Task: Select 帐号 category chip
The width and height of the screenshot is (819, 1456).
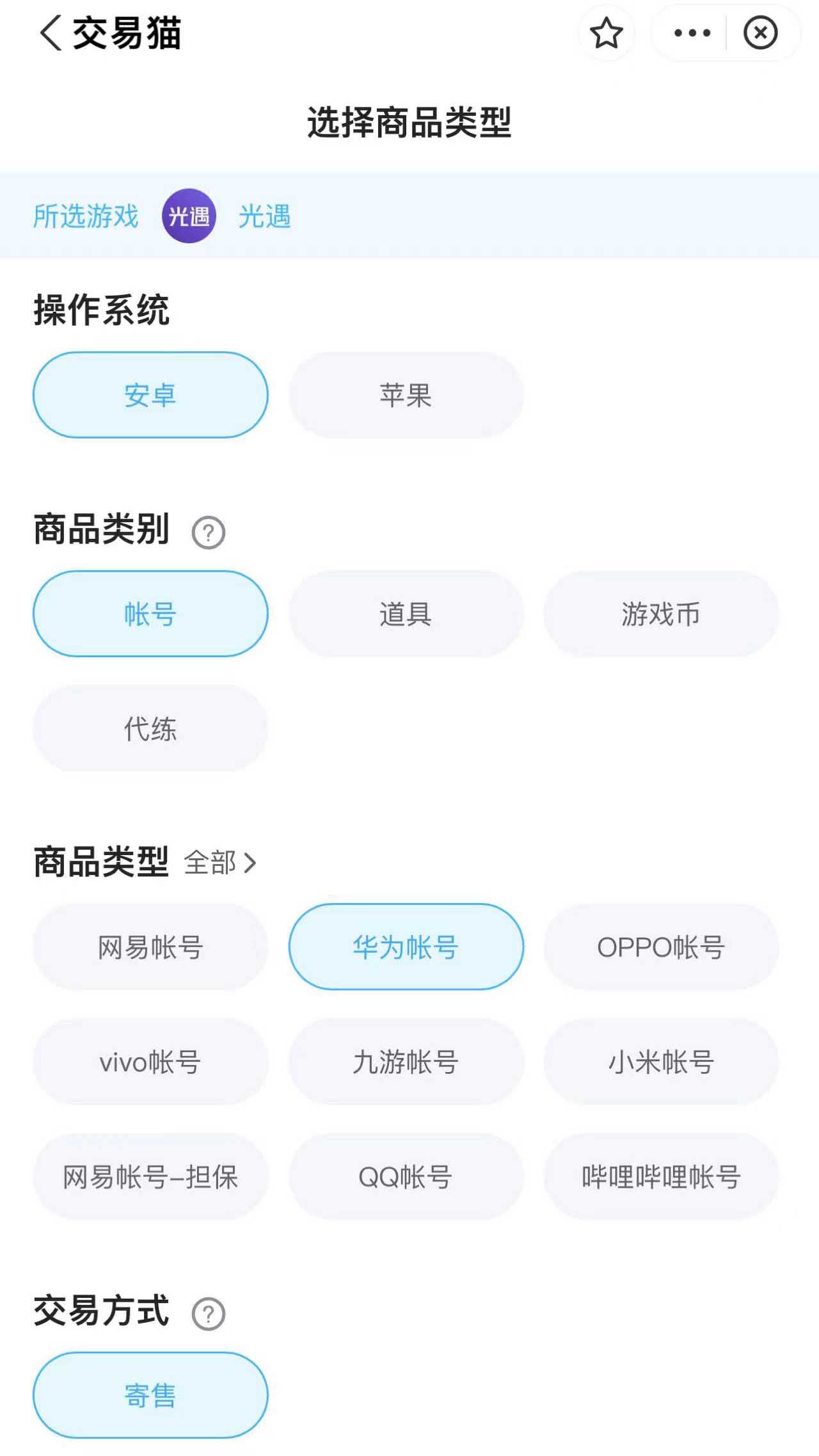Action: pos(150,614)
